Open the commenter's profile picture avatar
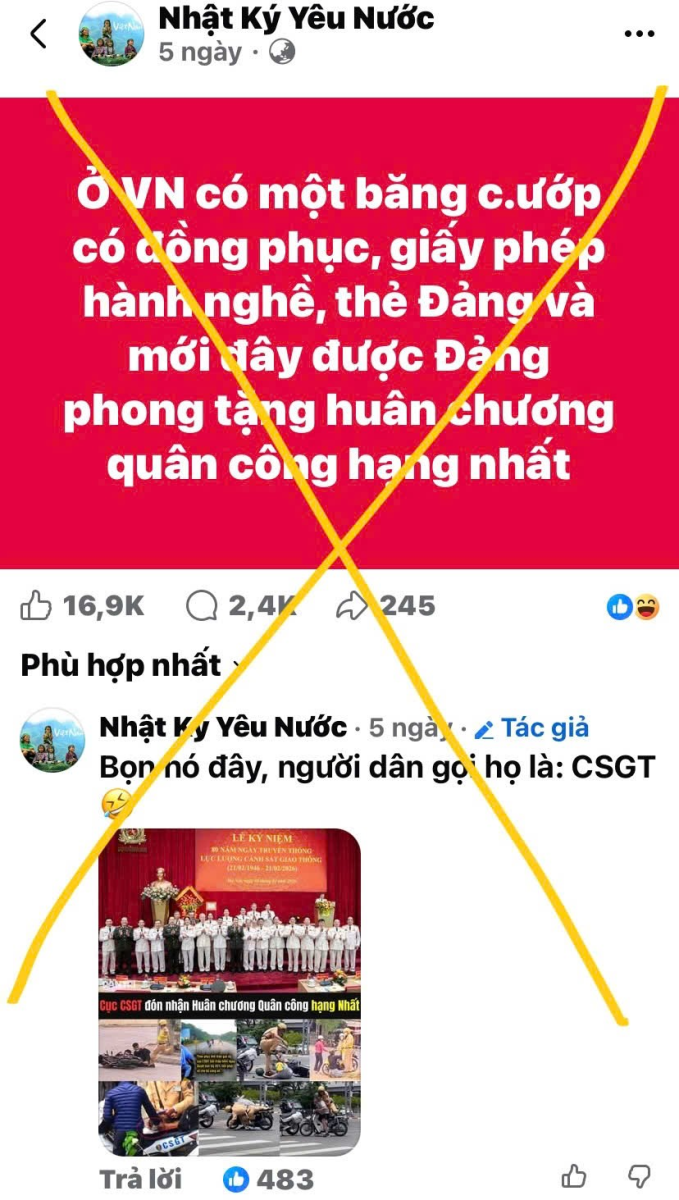The height and width of the screenshot is (1200, 679). (x=52, y=740)
